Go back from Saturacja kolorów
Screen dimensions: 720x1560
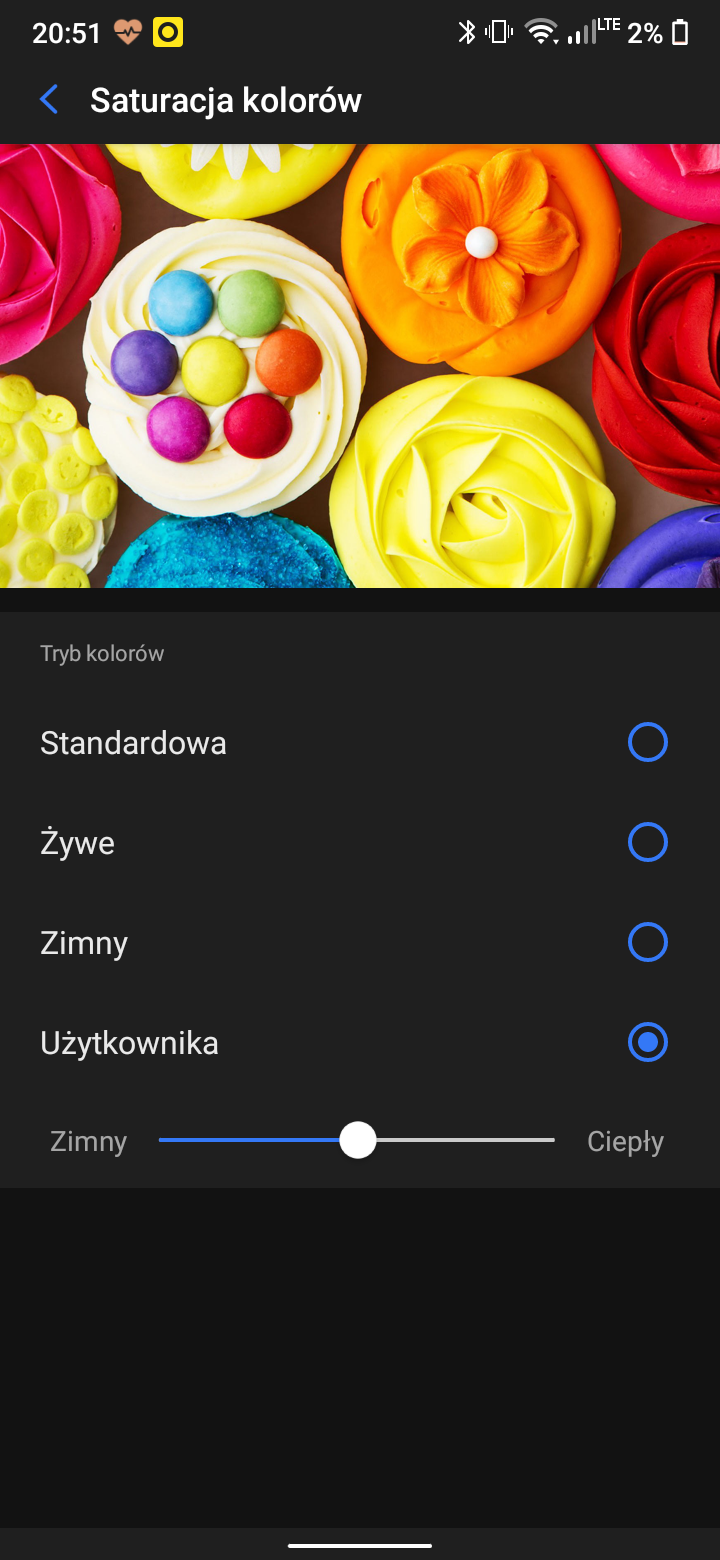coord(48,100)
